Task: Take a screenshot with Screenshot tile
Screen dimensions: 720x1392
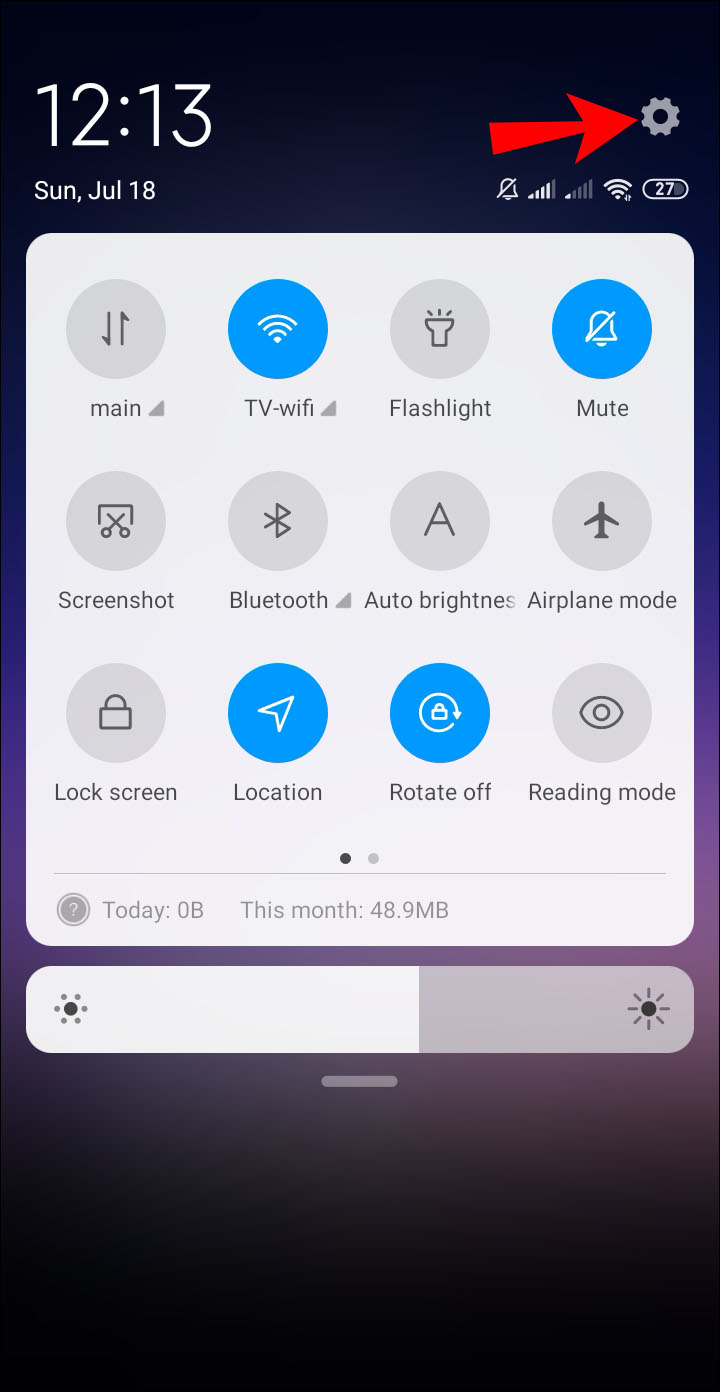Action: pyautogui.click(x=116, y=521)
